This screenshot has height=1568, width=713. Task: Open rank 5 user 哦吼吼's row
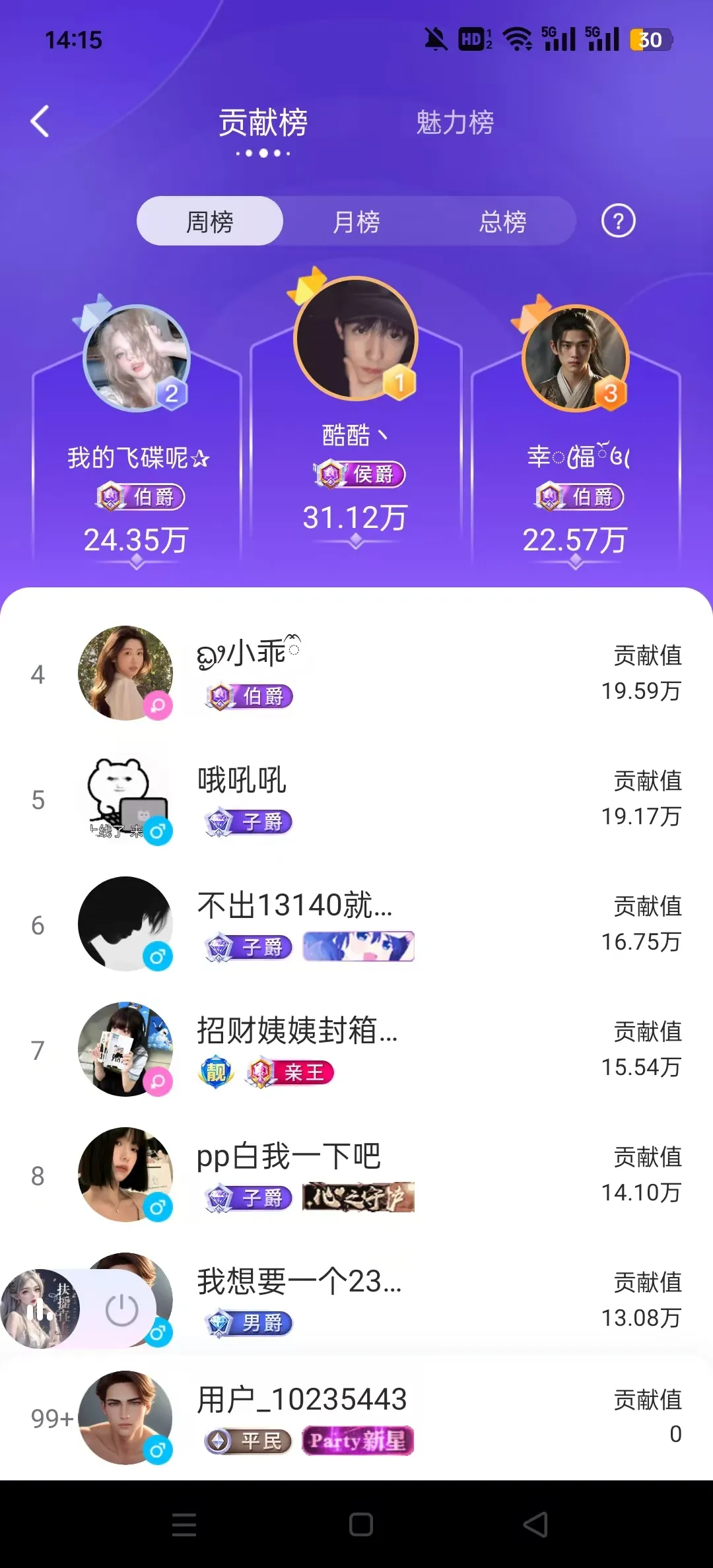tap(356, 799)
